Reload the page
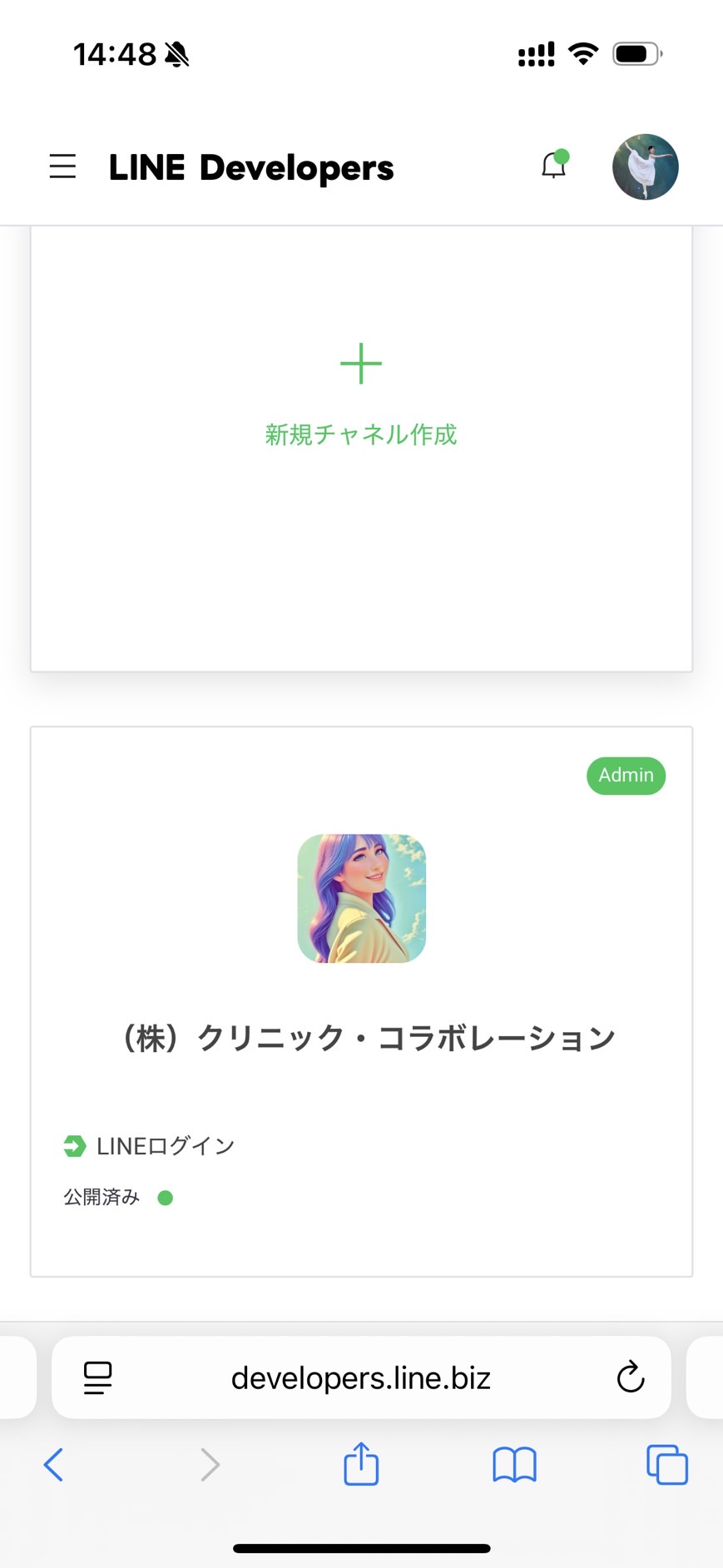The width and height of the screenshot is (723, 1568). [630, 1377]
